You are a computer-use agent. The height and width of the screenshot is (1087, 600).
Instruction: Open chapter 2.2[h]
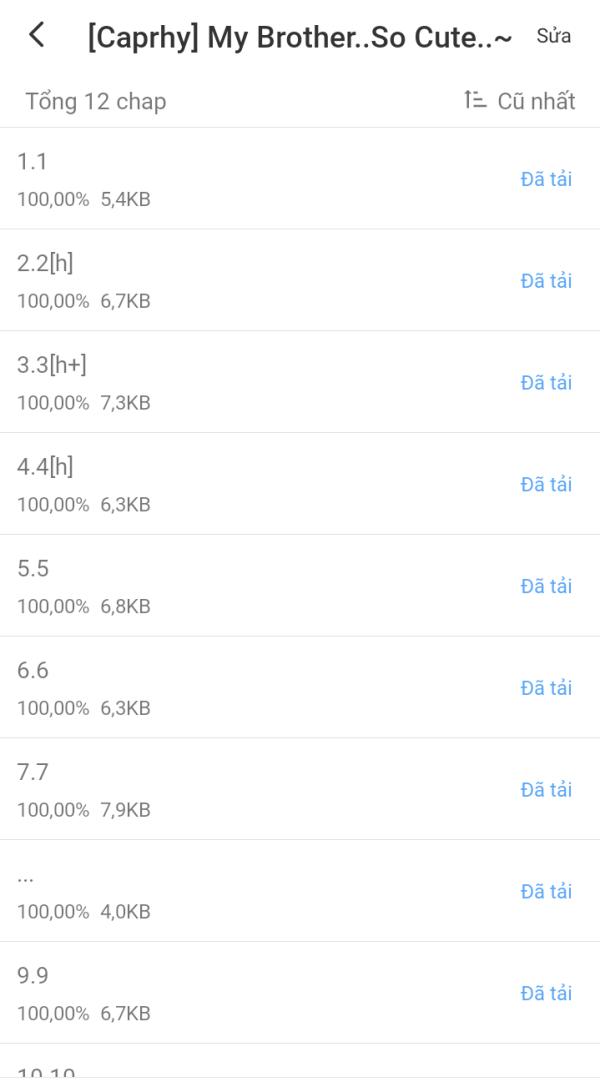(300, 280)
